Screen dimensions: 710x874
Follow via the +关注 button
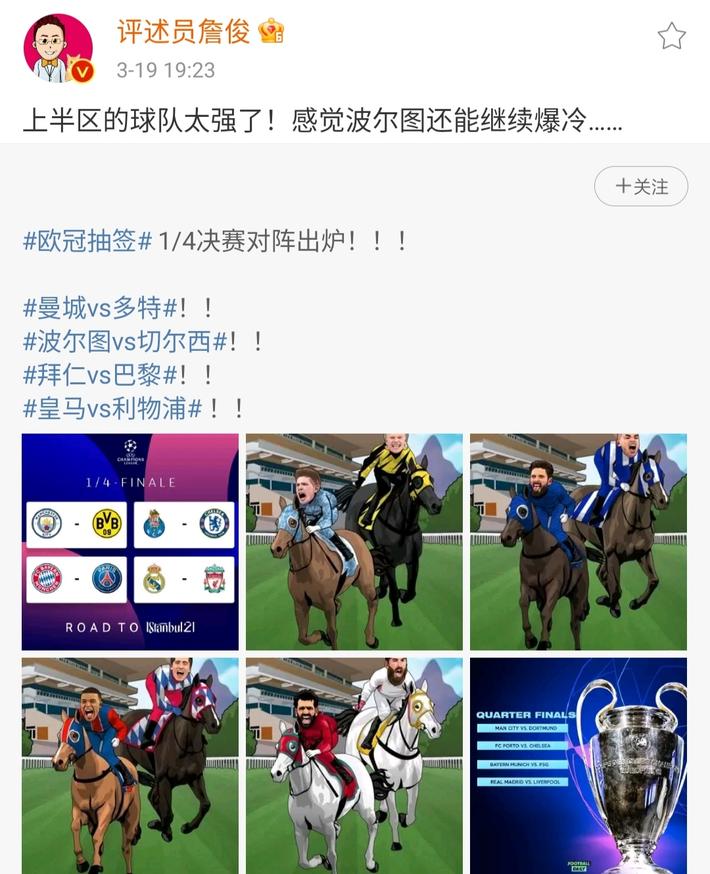[x=641, y=186]
